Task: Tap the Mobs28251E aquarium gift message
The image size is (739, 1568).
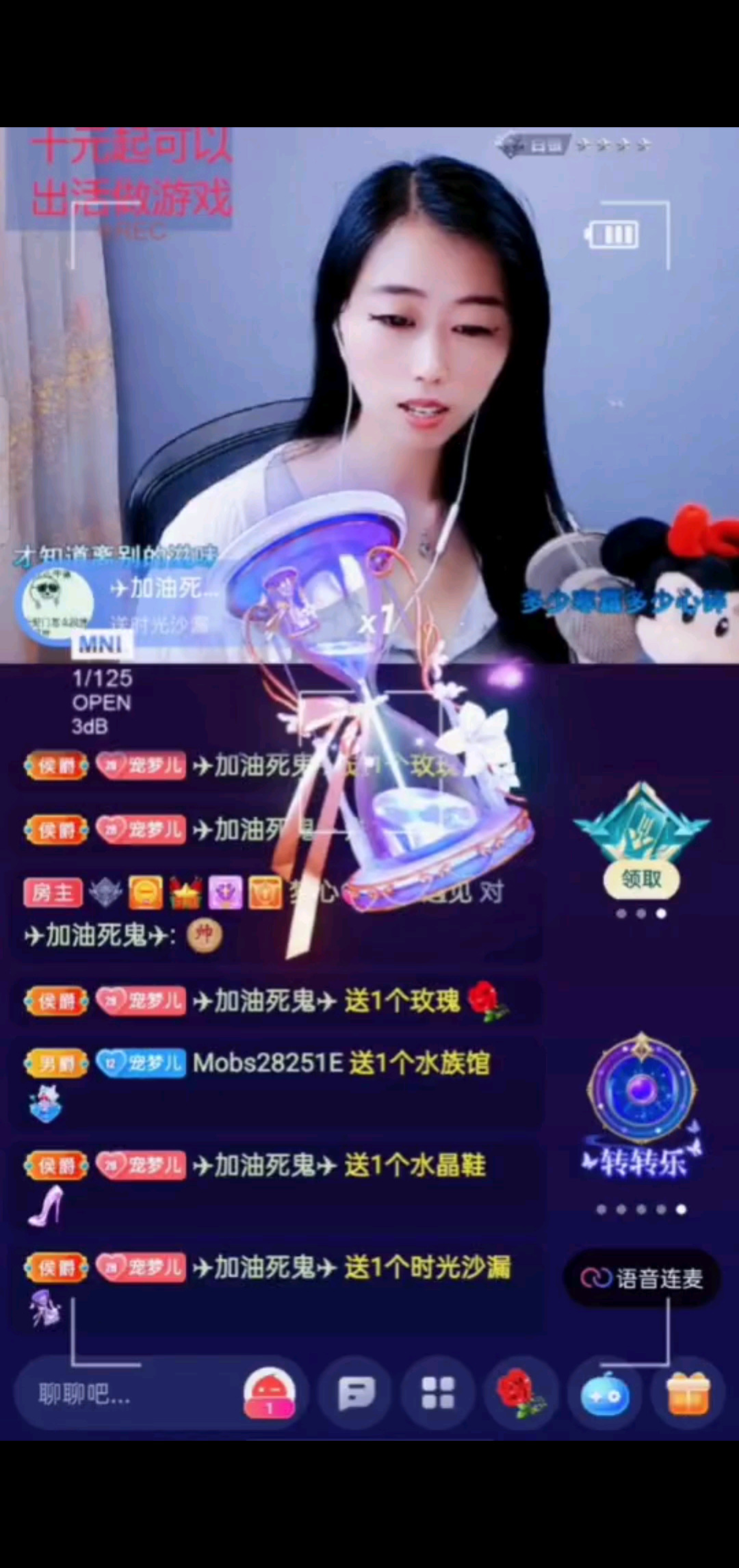Action: point(341,1064)
